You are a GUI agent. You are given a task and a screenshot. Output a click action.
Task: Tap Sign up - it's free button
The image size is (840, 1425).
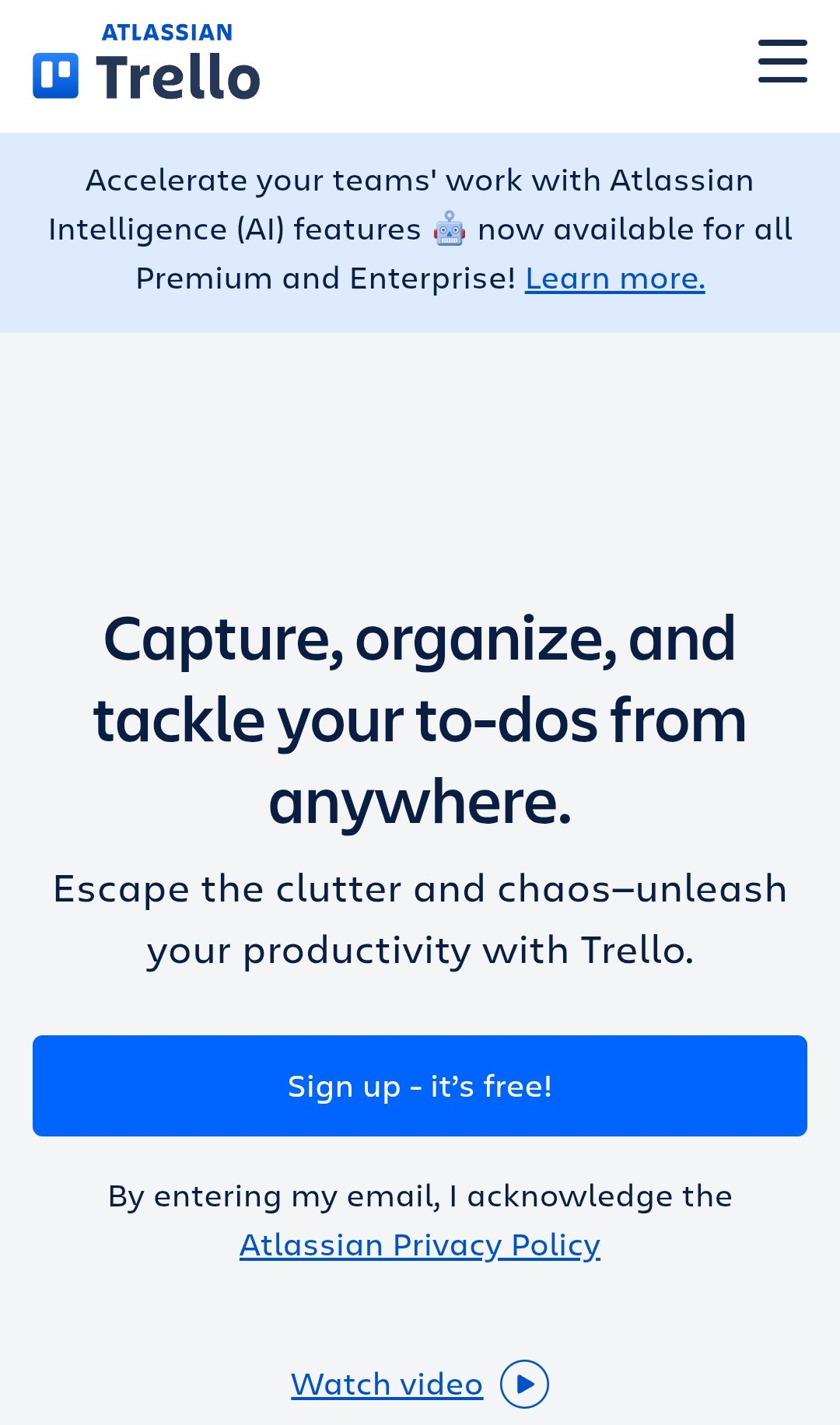point(420,1085)
